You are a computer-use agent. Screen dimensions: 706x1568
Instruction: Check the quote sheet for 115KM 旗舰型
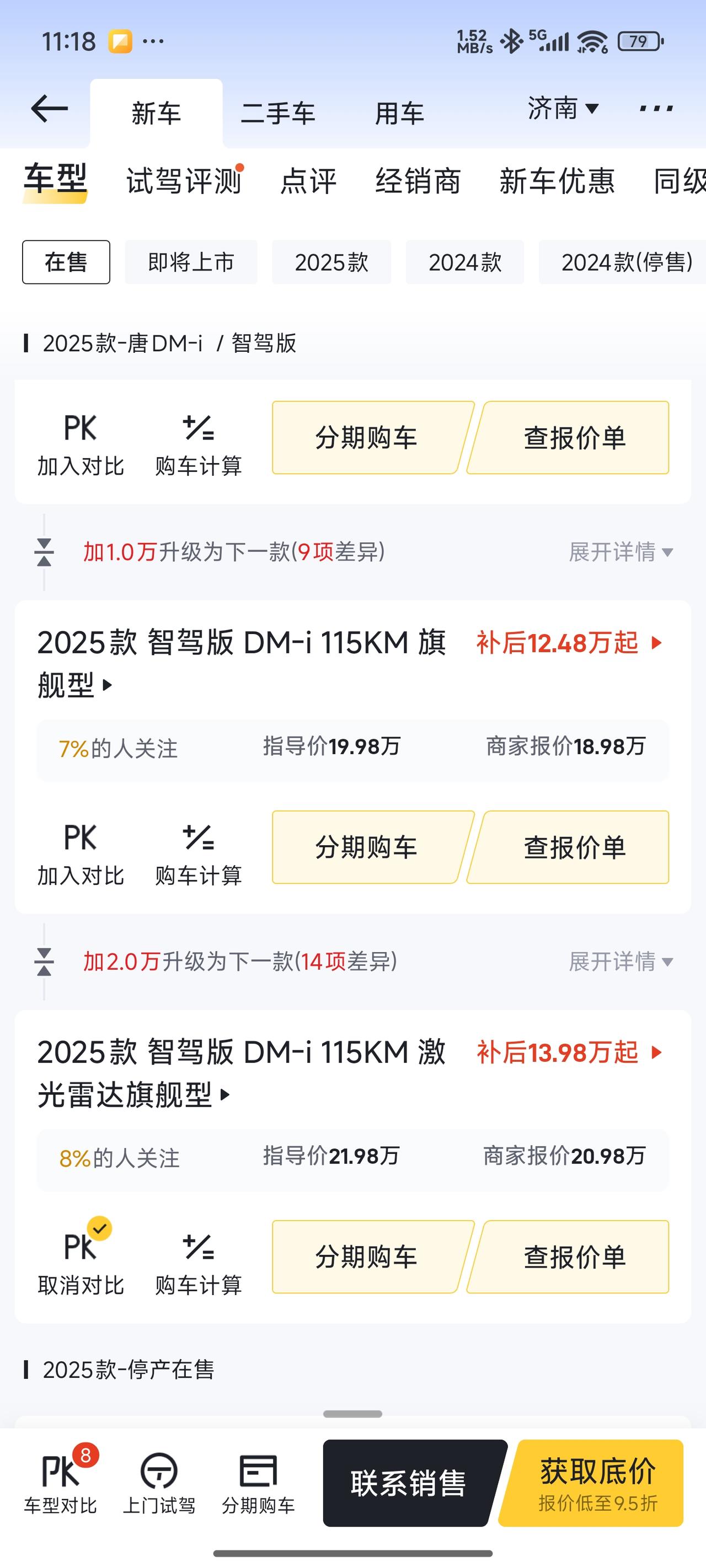point(574,847)
